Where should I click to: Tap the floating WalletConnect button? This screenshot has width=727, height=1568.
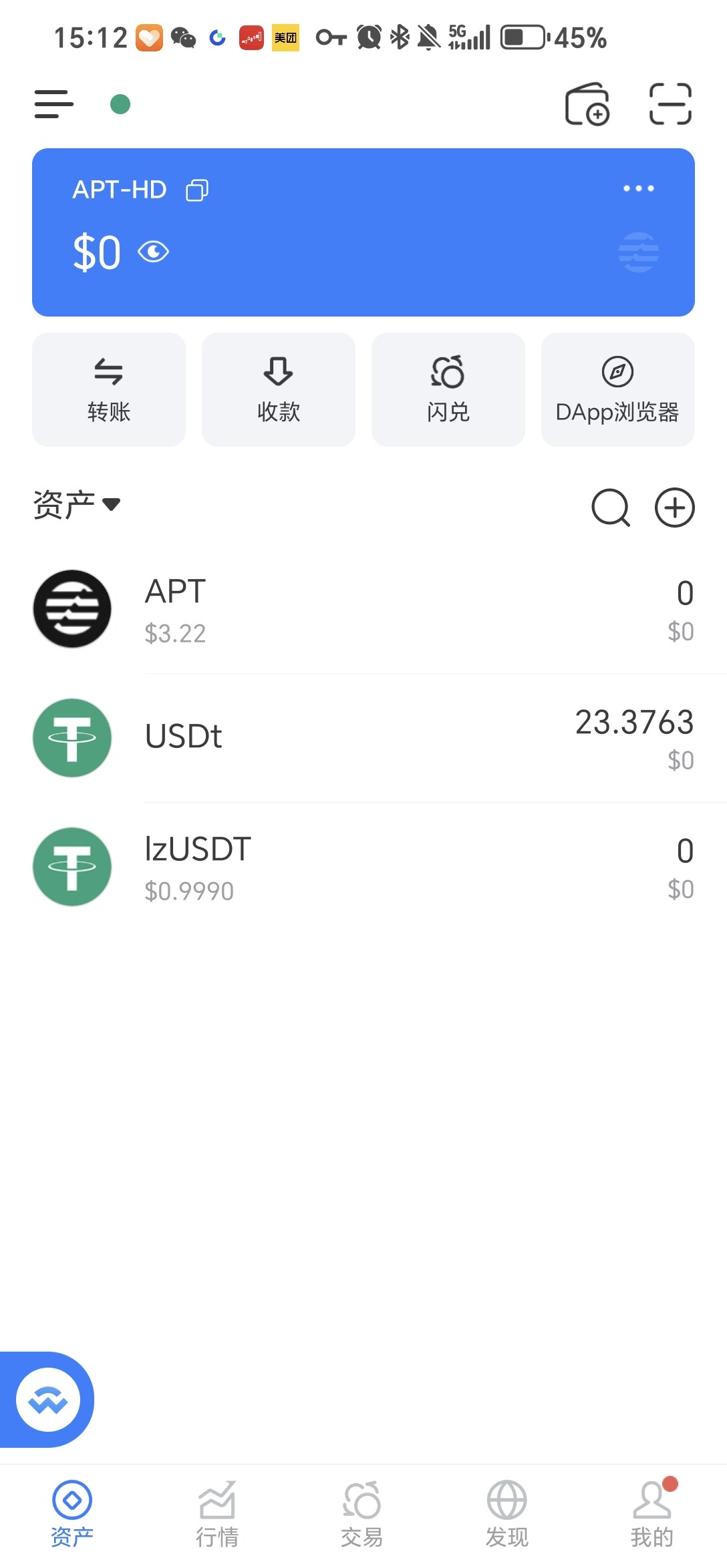tap(48, 1400)
